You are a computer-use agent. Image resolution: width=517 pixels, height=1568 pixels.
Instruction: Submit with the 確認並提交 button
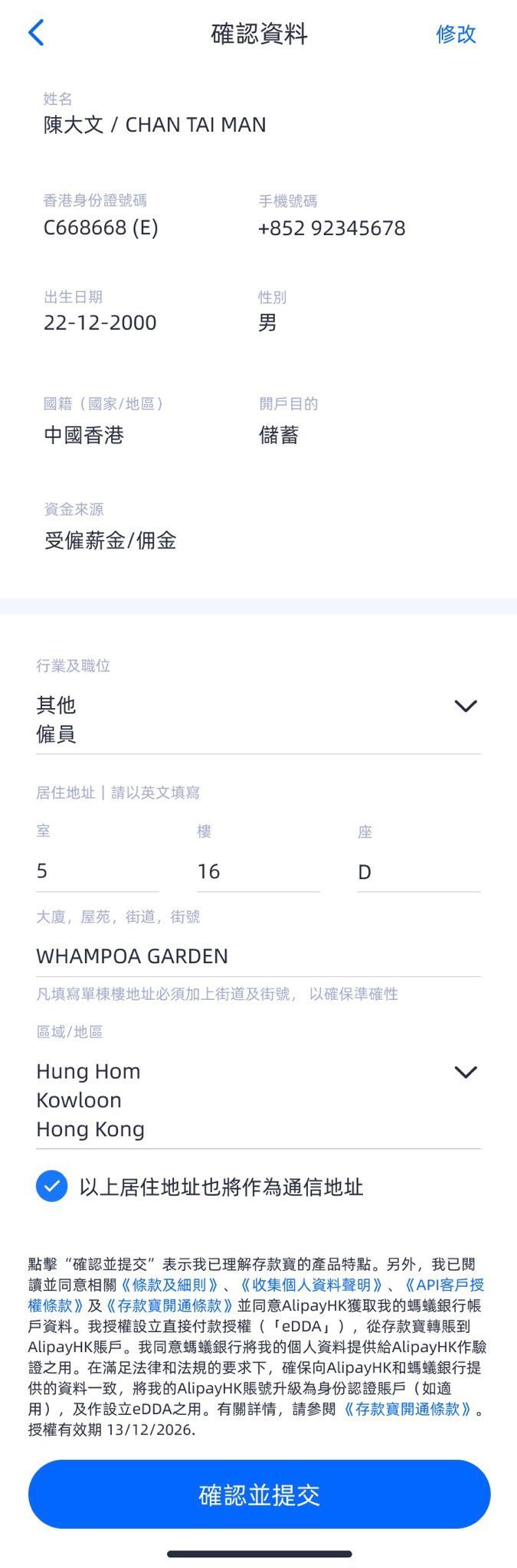click(259, 1494)
